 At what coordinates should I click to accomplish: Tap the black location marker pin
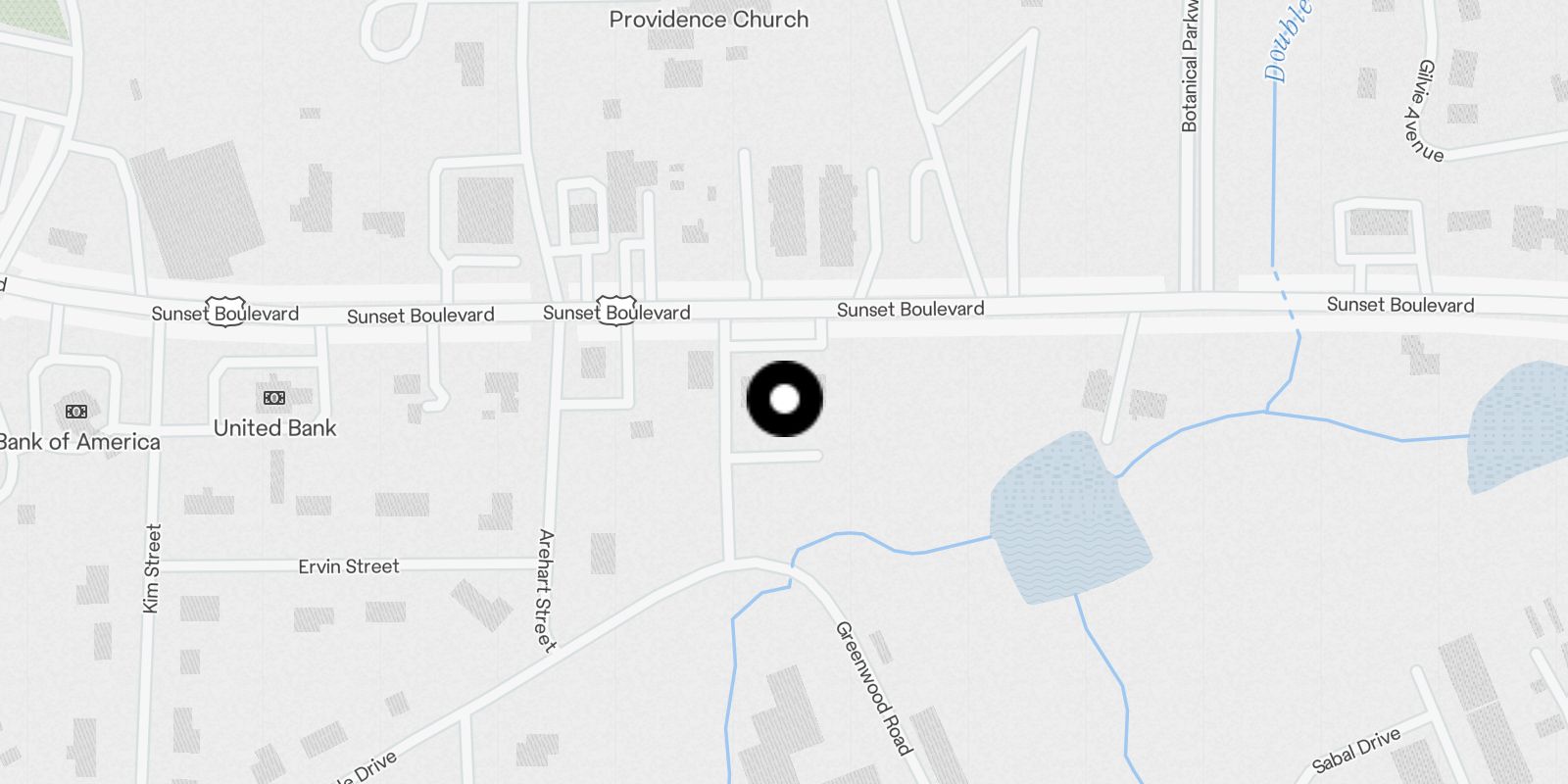(784, 399)
